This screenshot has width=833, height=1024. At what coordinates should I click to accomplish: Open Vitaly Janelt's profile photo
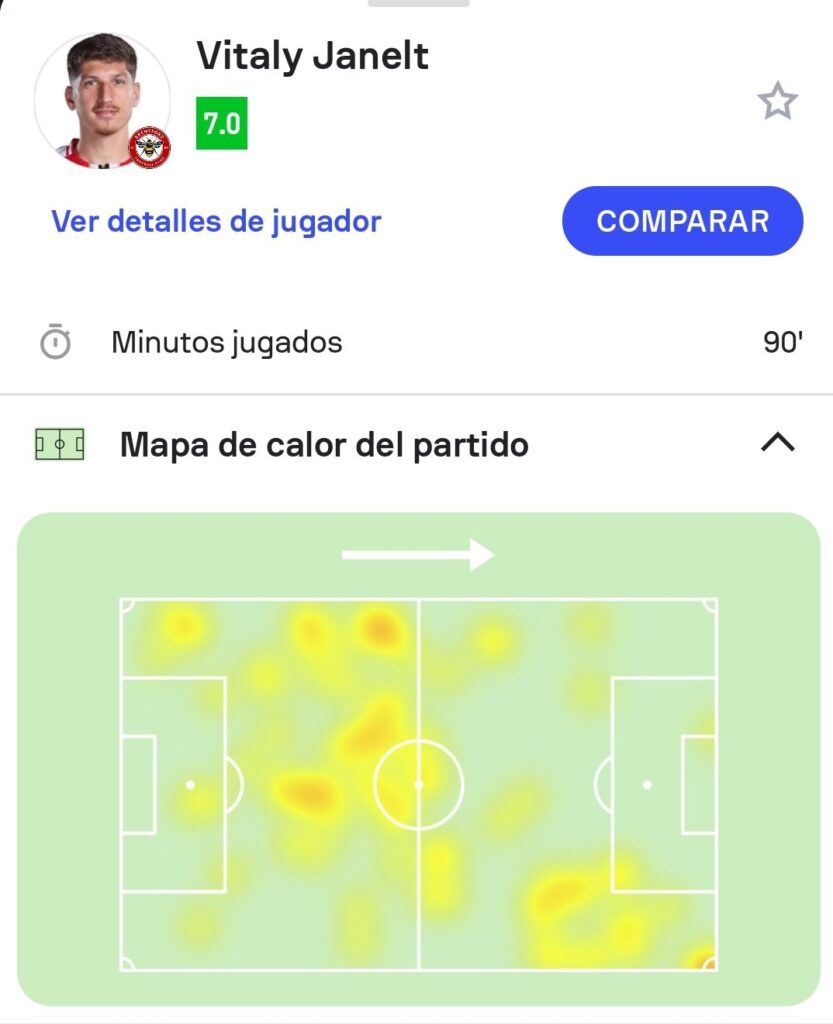point(100,100)
